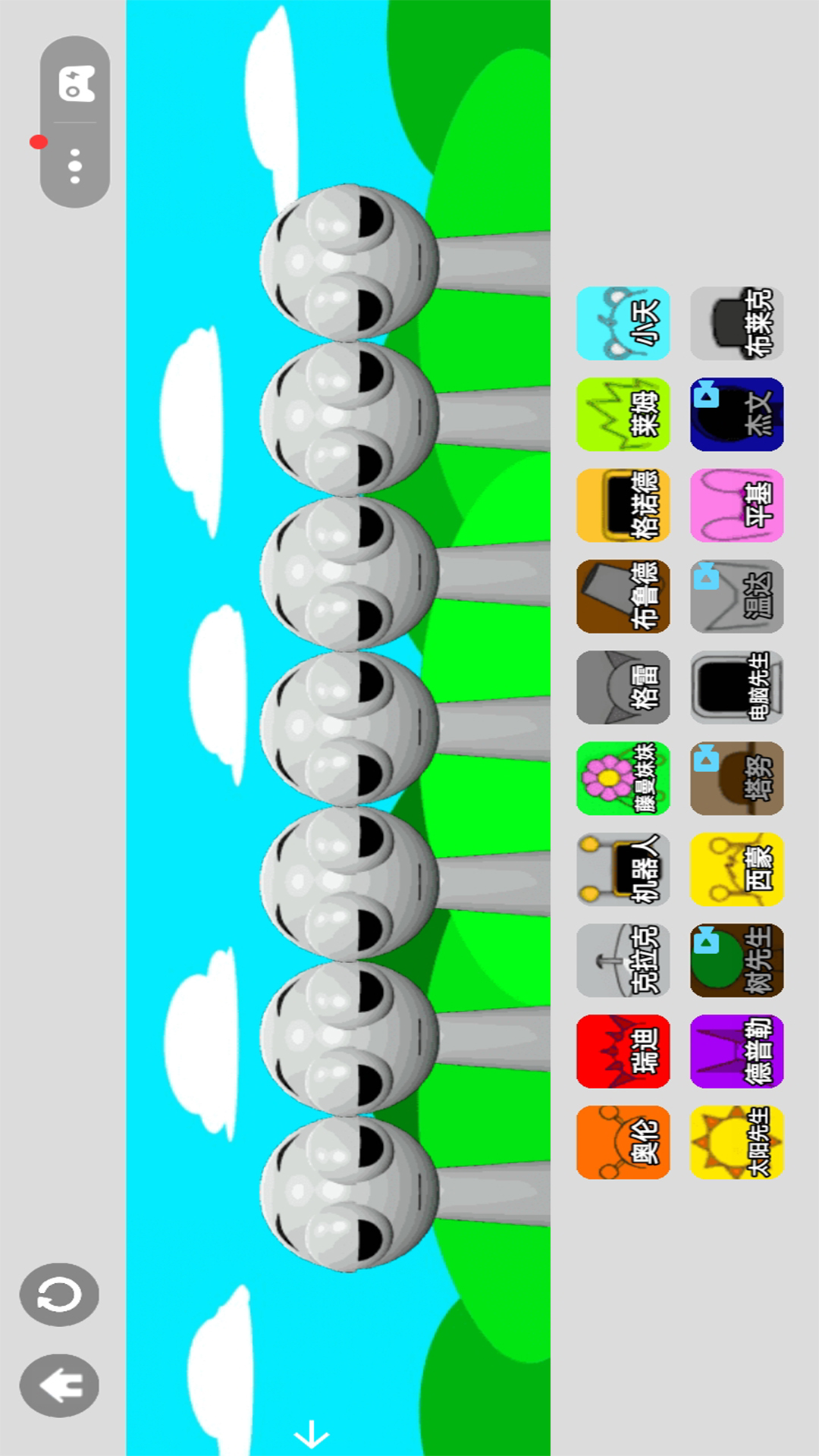Viewport: 819px width, 1456px height.
Task: Select the 电脑先生 character tile
Action: tap(736, 687)
